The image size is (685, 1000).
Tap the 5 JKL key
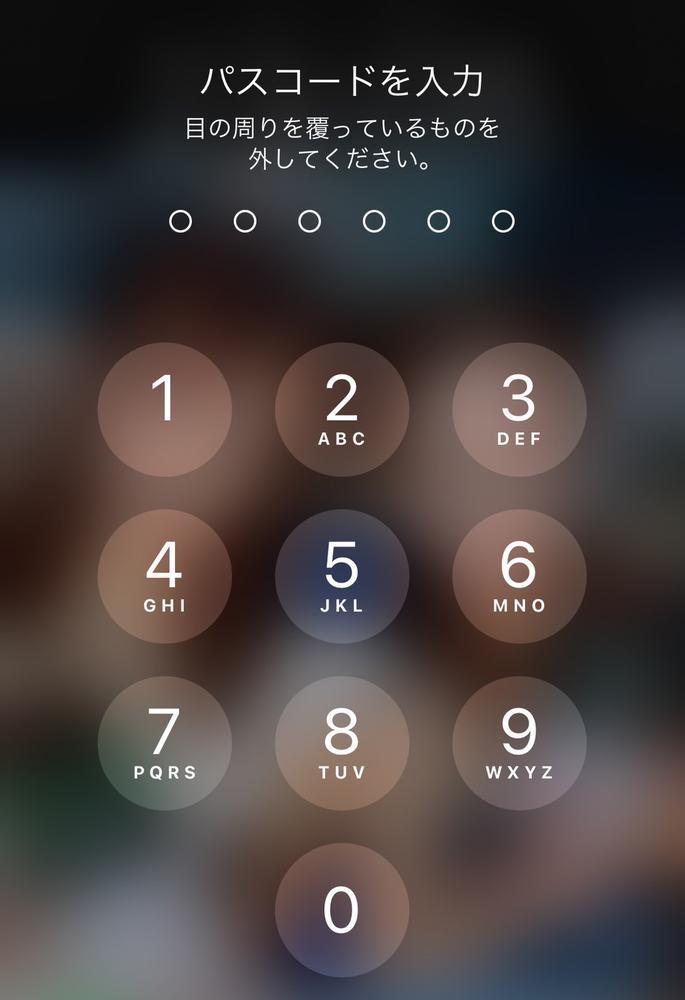[x=342, y=576]
